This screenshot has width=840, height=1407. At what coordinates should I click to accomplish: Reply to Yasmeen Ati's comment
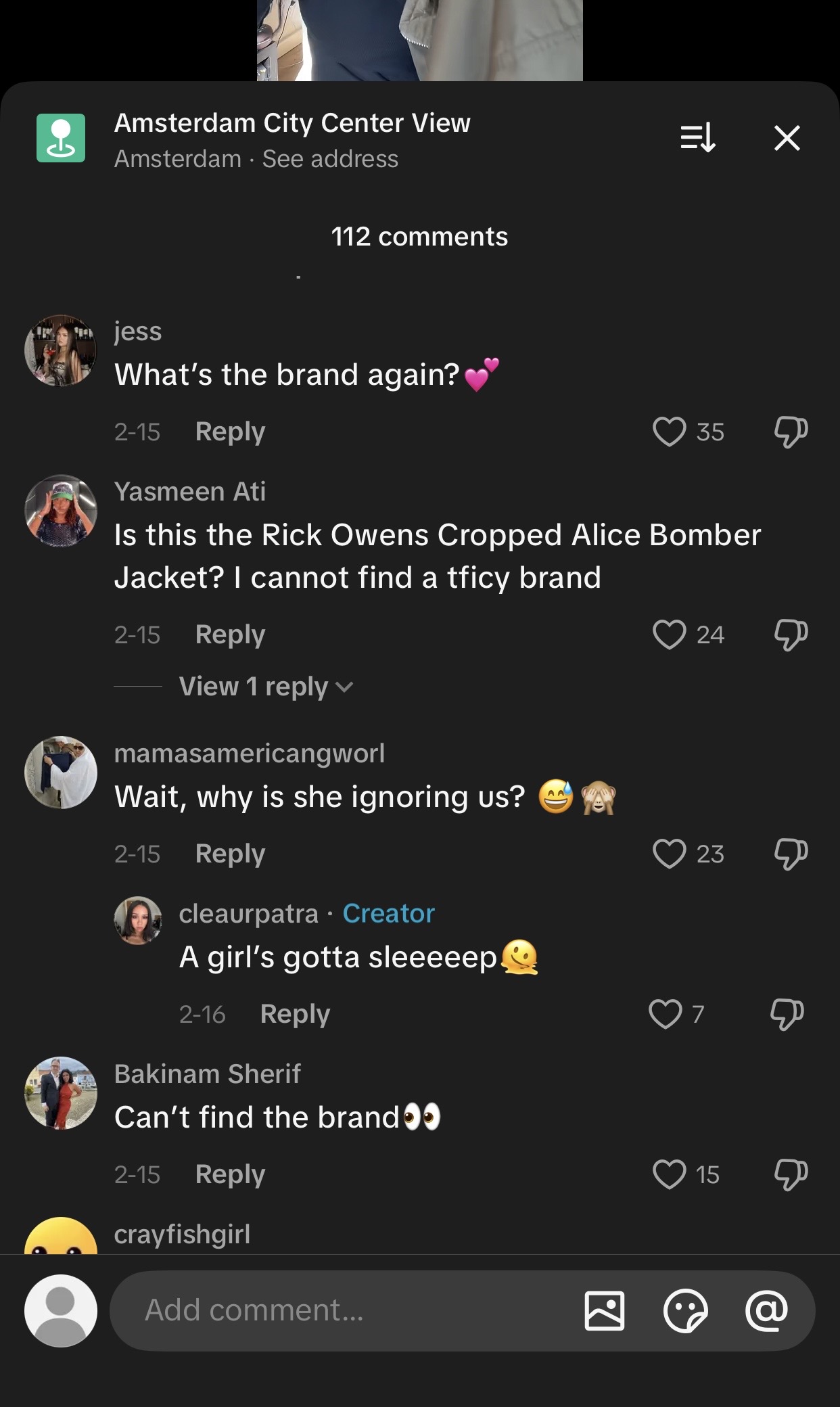(x=230, y=635)
